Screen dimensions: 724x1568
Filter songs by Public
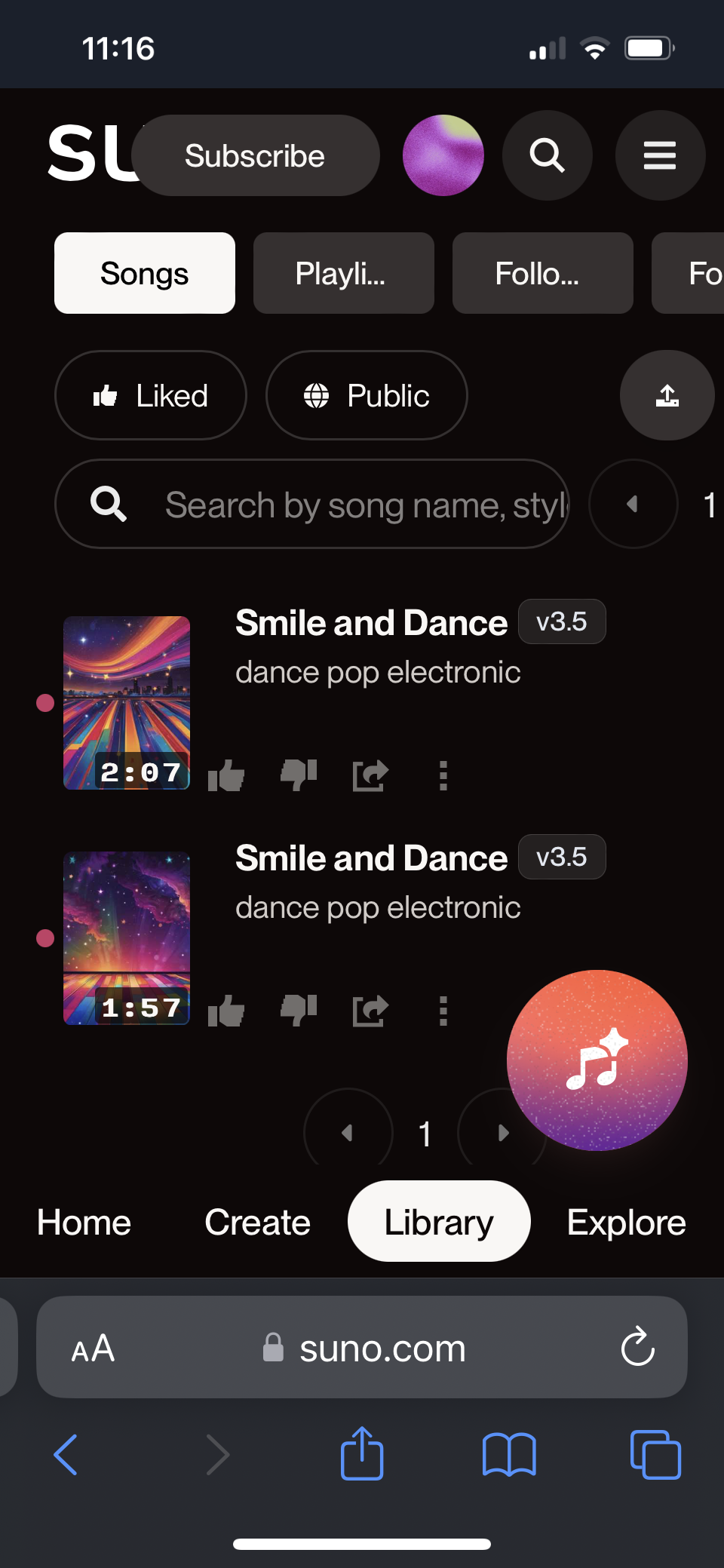click(367, 395)
